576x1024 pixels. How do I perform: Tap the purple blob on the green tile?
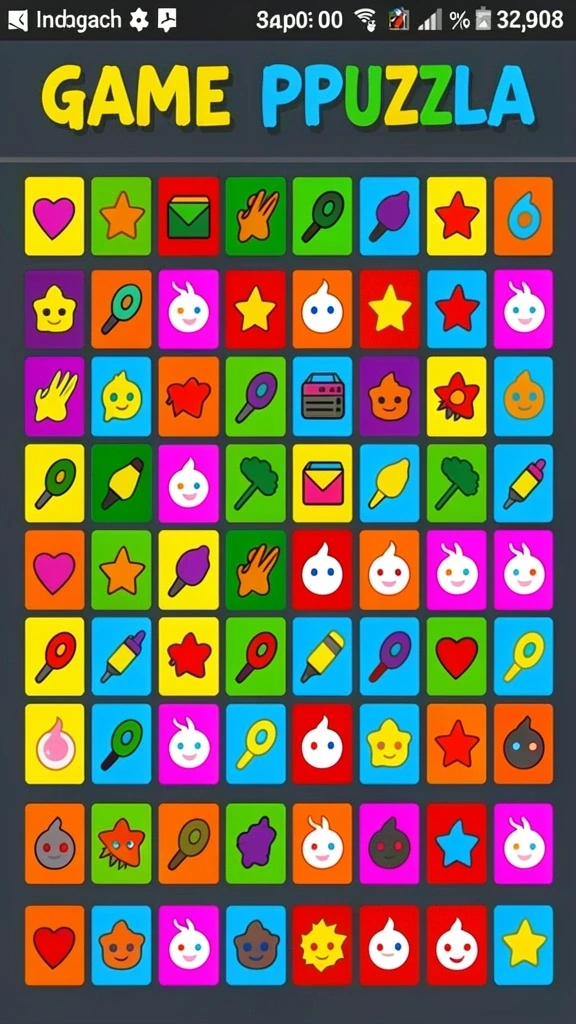[x=255, y=843]
